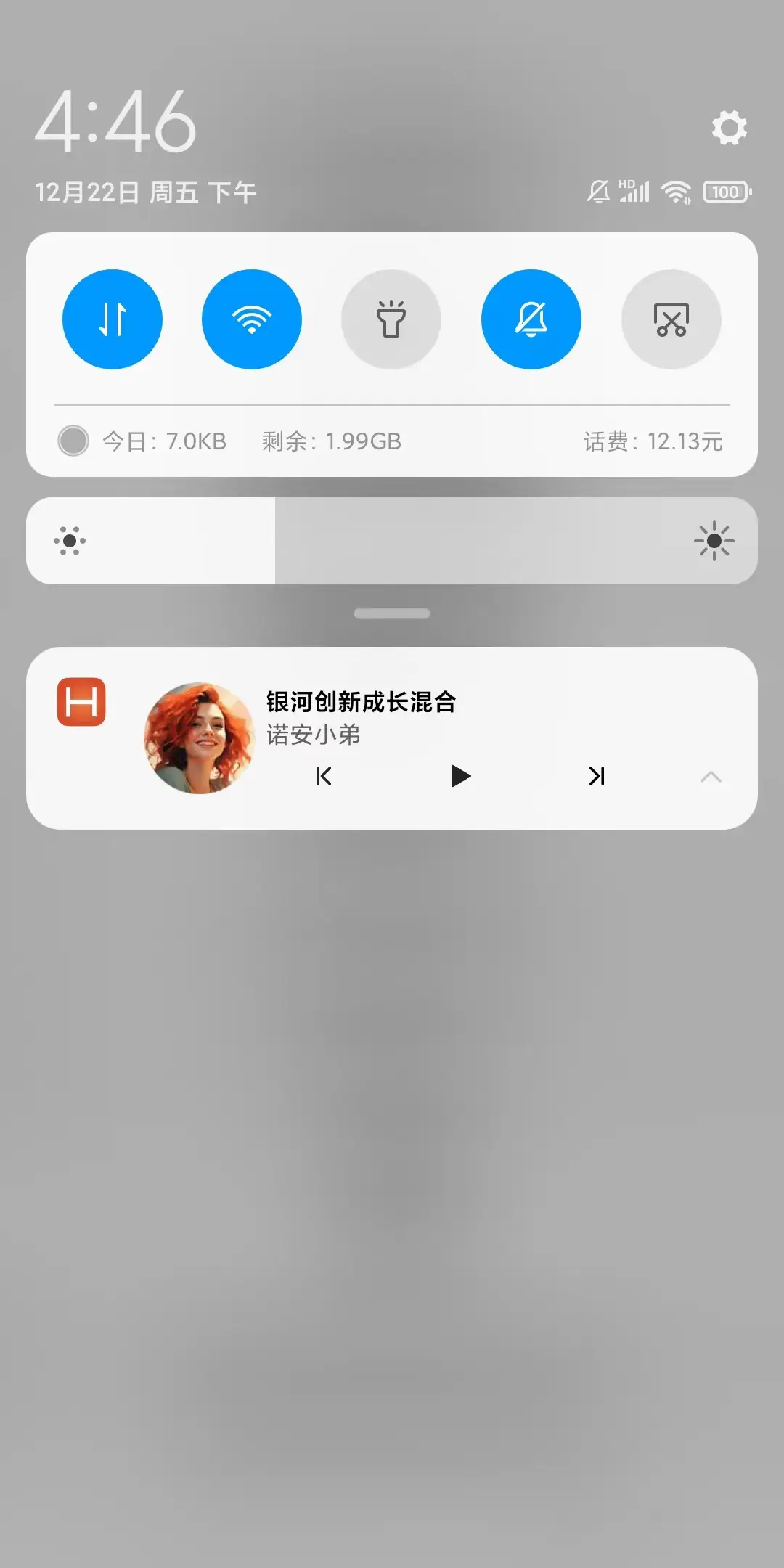Skip to the previous track
784x1568 pixels.
(324, 776)
